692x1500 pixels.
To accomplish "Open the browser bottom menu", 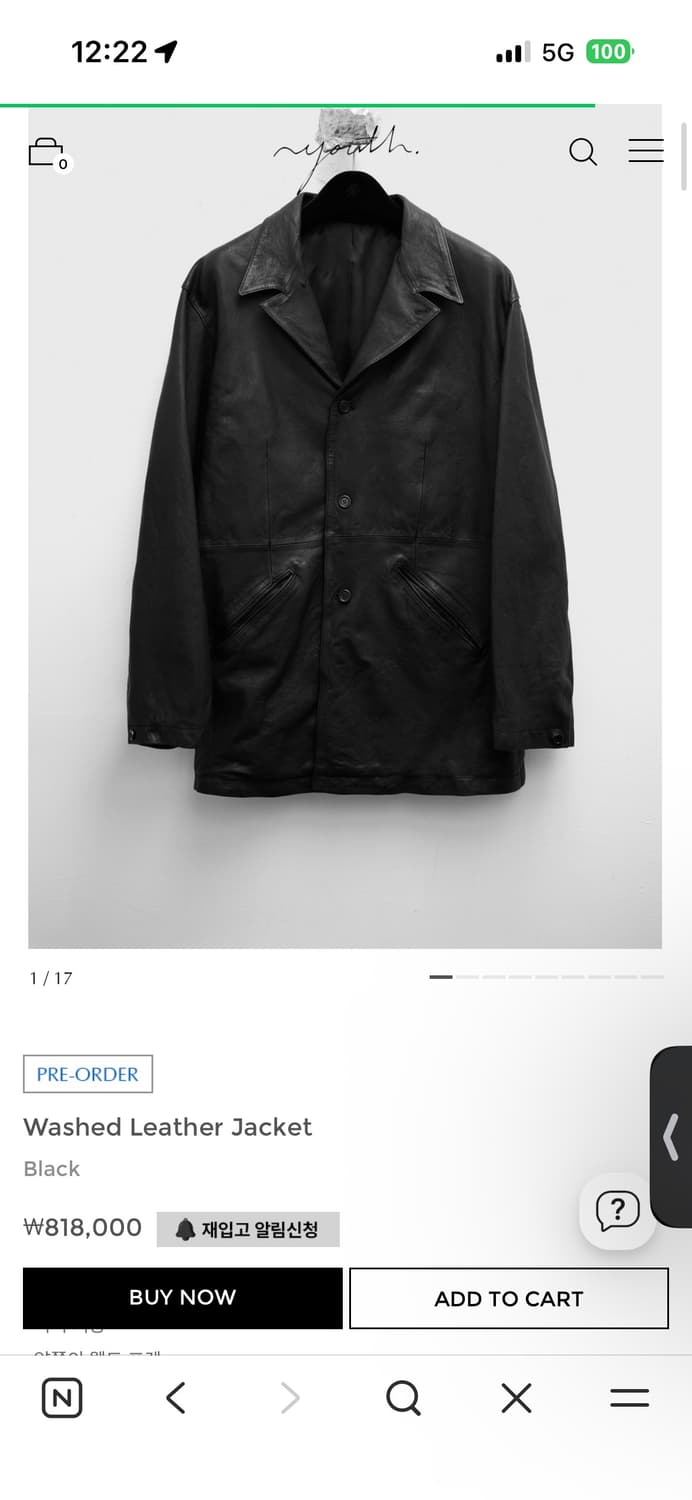I will pyautogui.click(x=629, y=1398).
